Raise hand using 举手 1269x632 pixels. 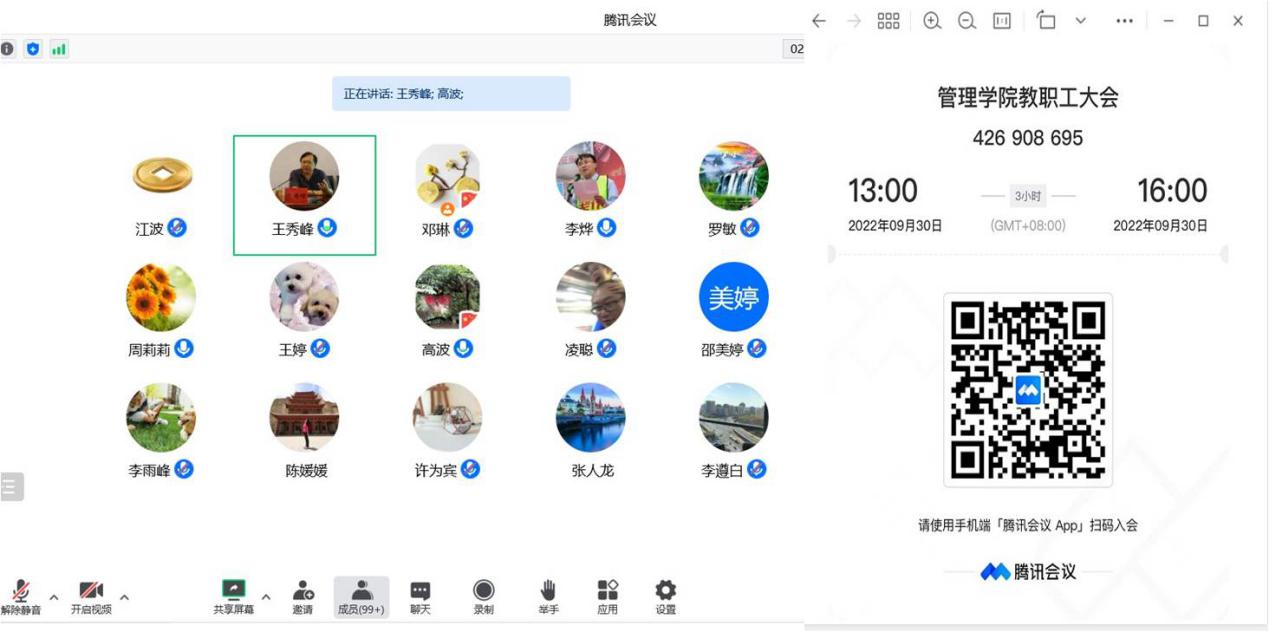pos(547,596)
